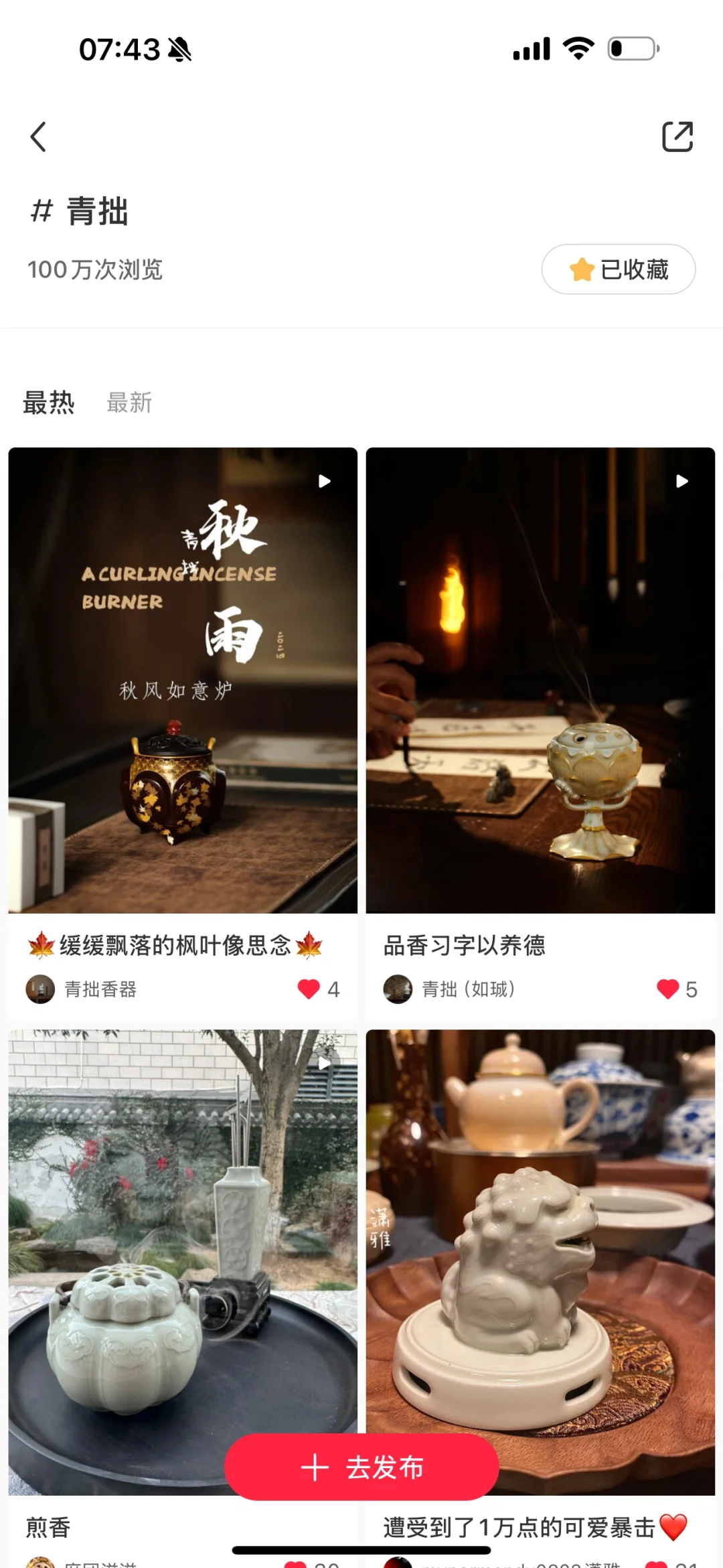723x1568 pixels.
Task: Like the 品香习字以养德 post
Action: (667, 990)
